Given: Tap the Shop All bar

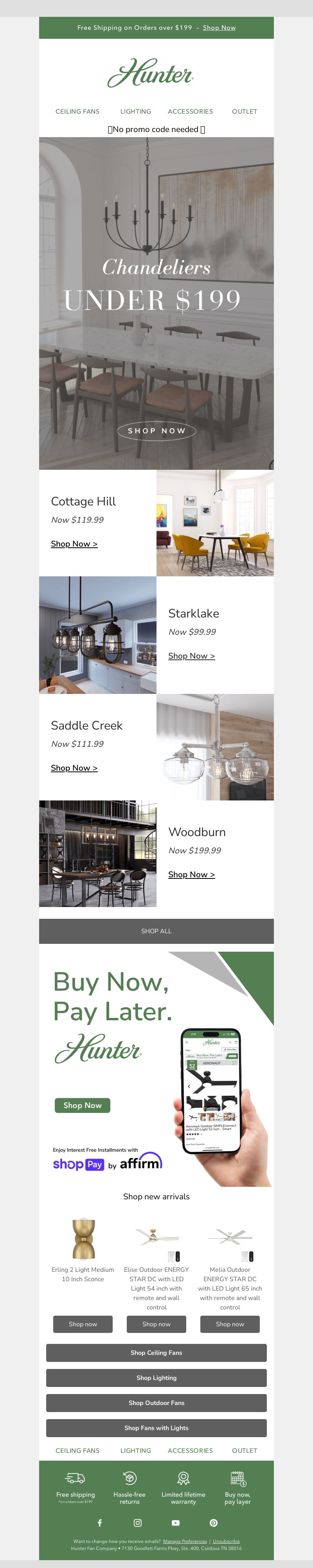Looking at the screenshot, I should click(156, 931).
